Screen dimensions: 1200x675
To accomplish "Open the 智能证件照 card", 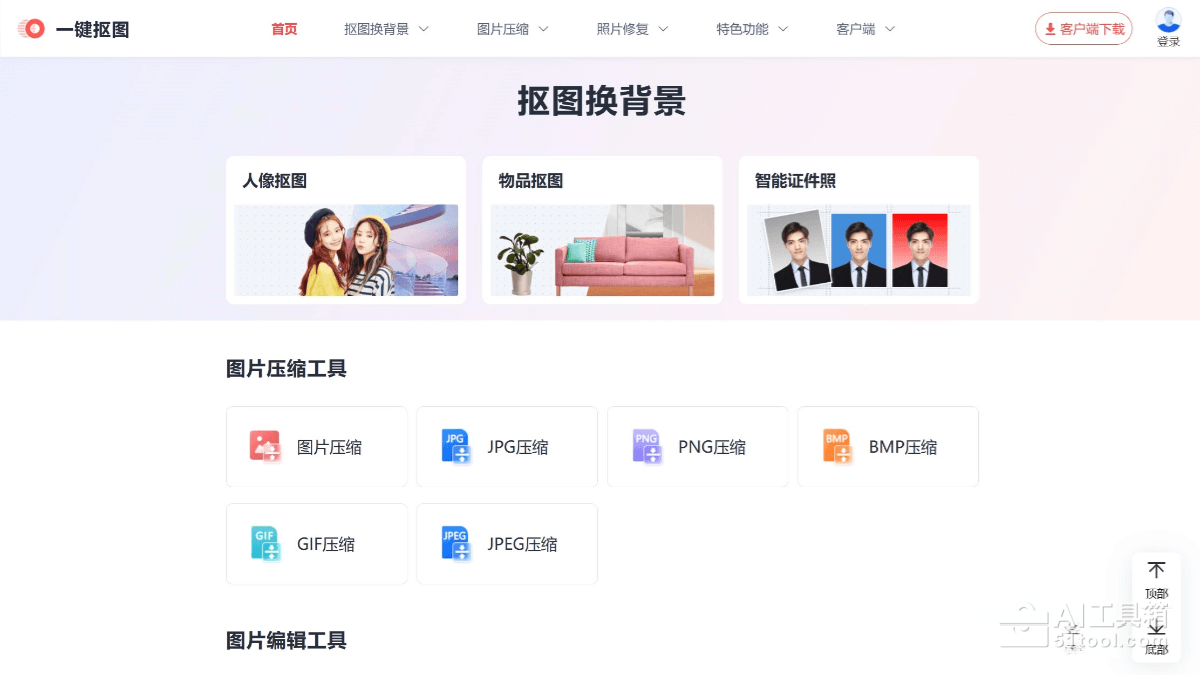I will 858,230.
